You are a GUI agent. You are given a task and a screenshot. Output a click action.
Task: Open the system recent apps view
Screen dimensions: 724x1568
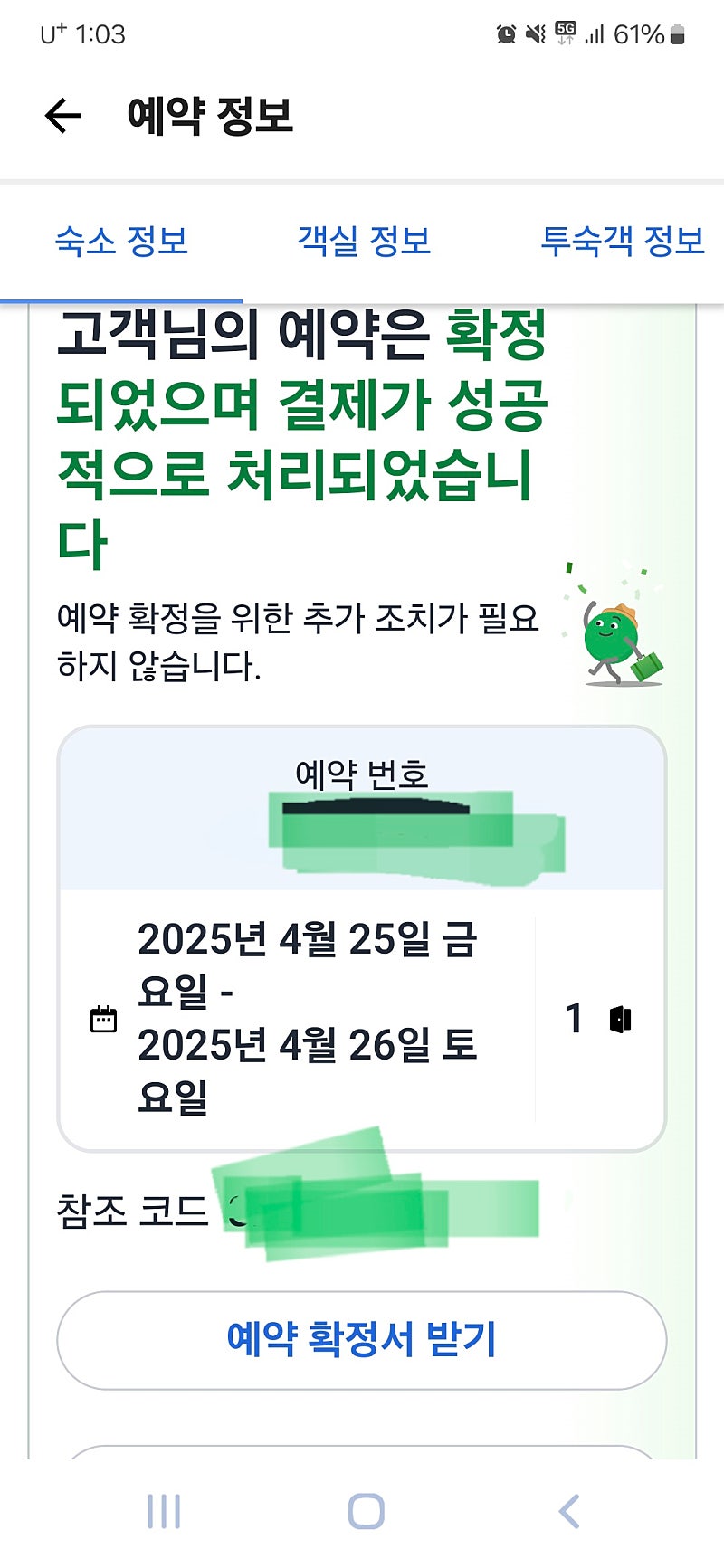pyautogui.click(x=164, y=1511)
